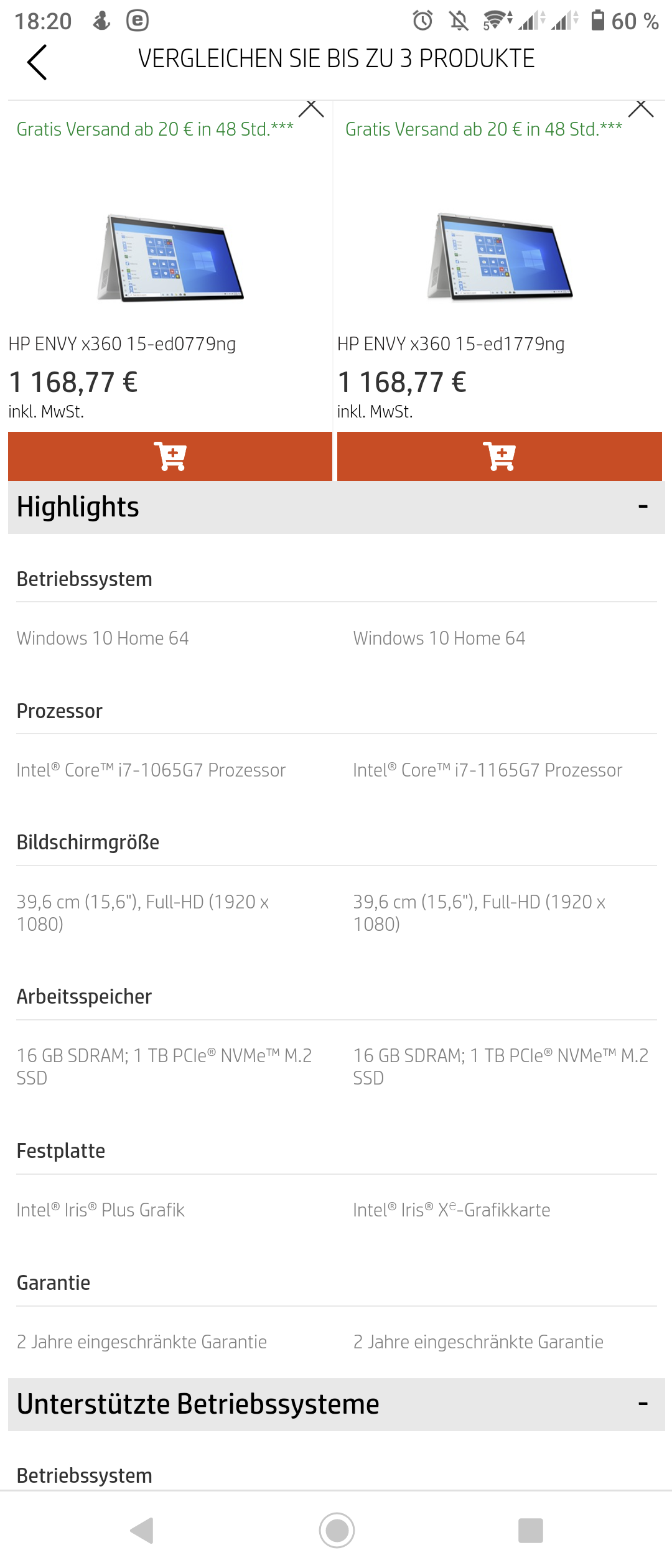Go back from the product comparison page
The height and width of the screenshot is (1568, 672).
tap(37, 62)
